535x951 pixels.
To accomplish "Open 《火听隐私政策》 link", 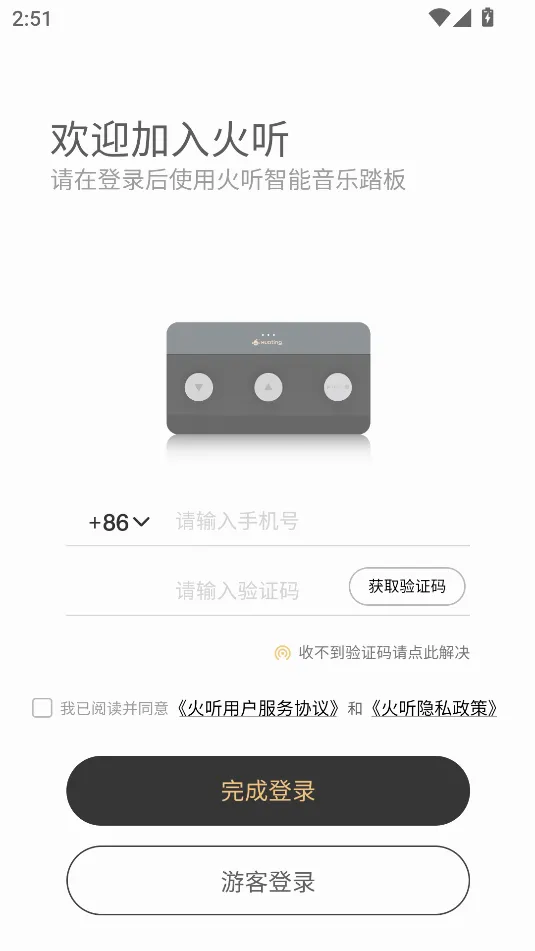I will pyautogui.click(x=434, y=708).
